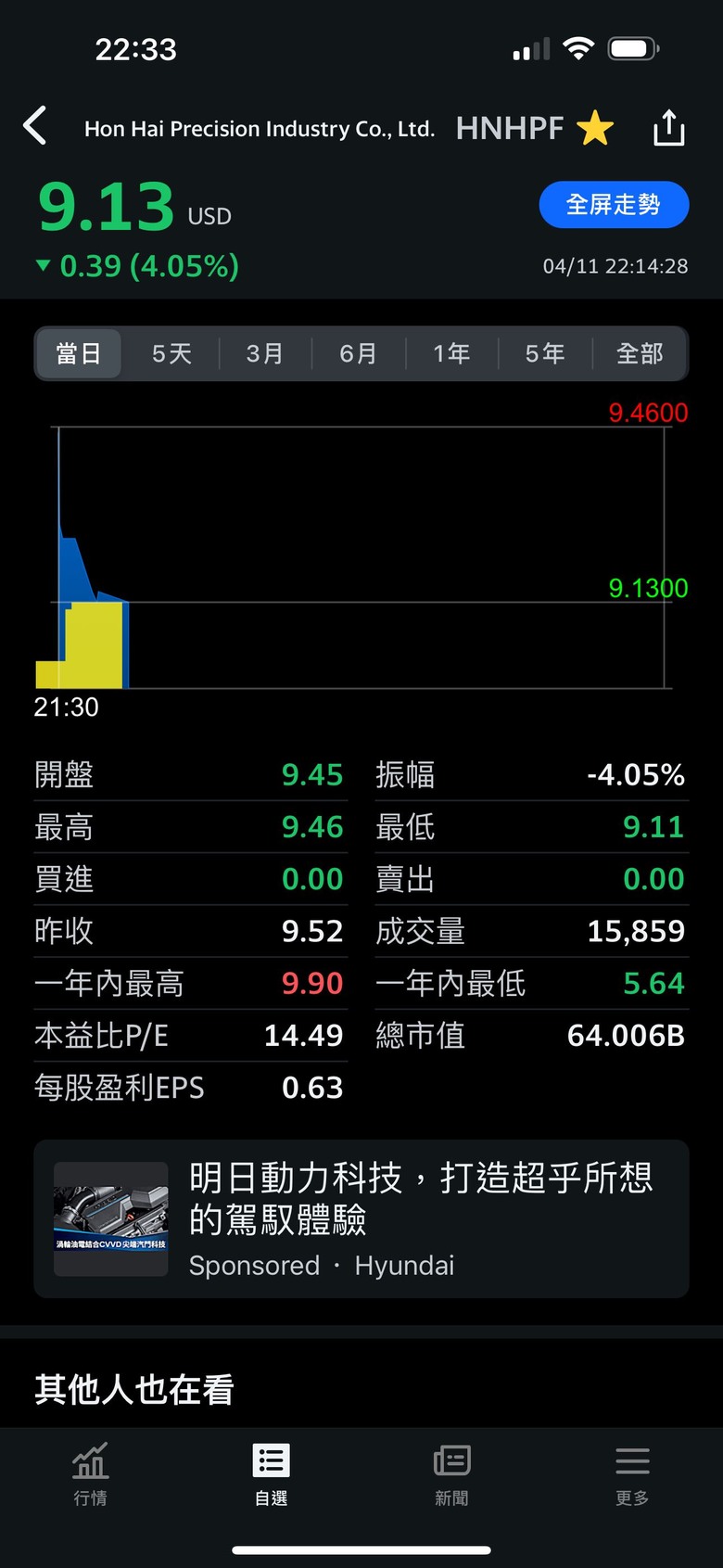Open the 自選 watchlist tab
The height and width of the screenshot is (1568, 723).
272,1473
